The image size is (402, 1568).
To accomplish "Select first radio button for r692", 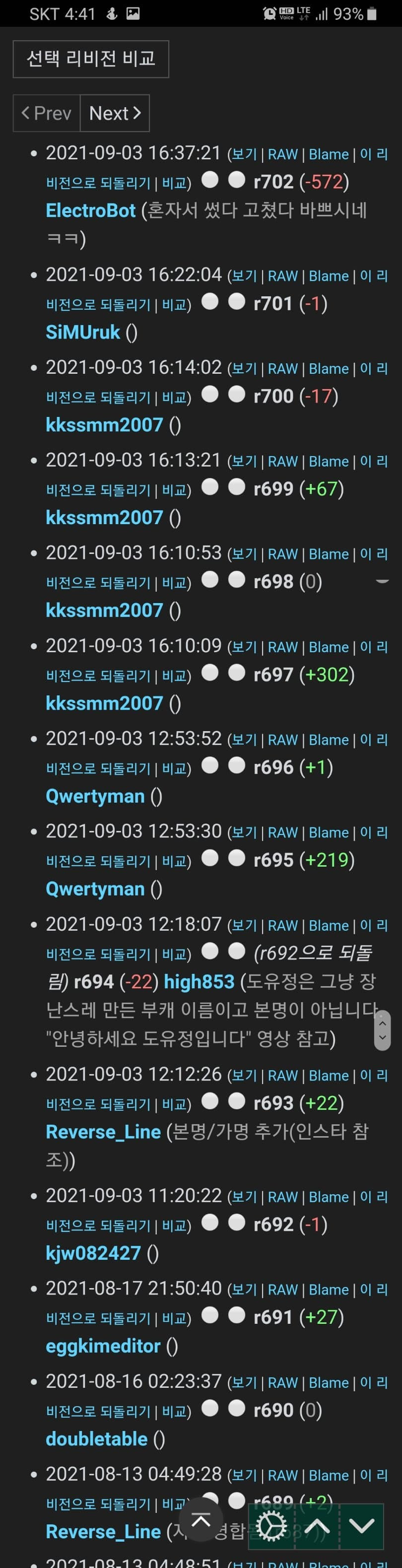I will coord(210,1222).
